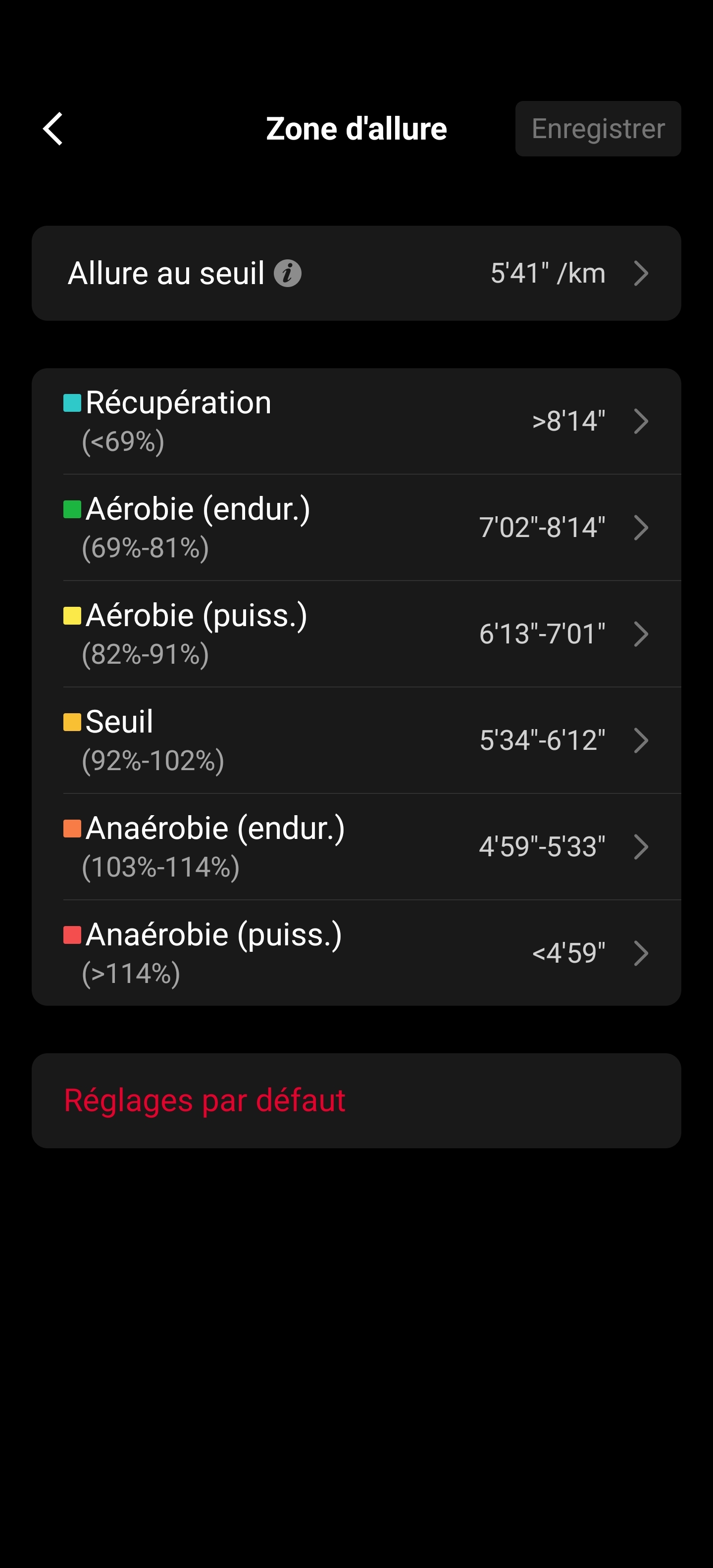Screen dimensions: 713x1568
Task: Show info about Allure au seuil
Action: 287,273
